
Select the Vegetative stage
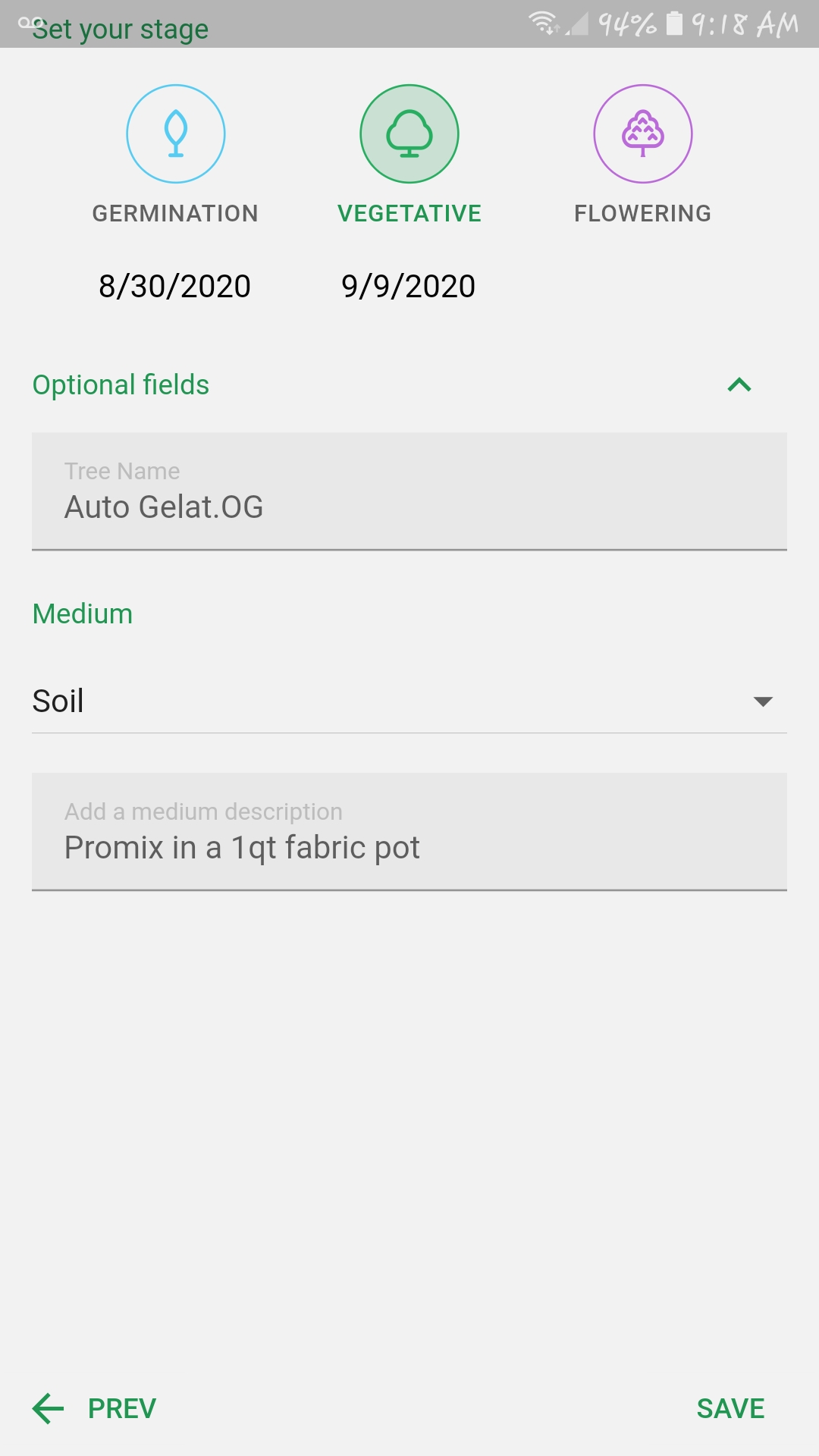(x=409, y=133)
